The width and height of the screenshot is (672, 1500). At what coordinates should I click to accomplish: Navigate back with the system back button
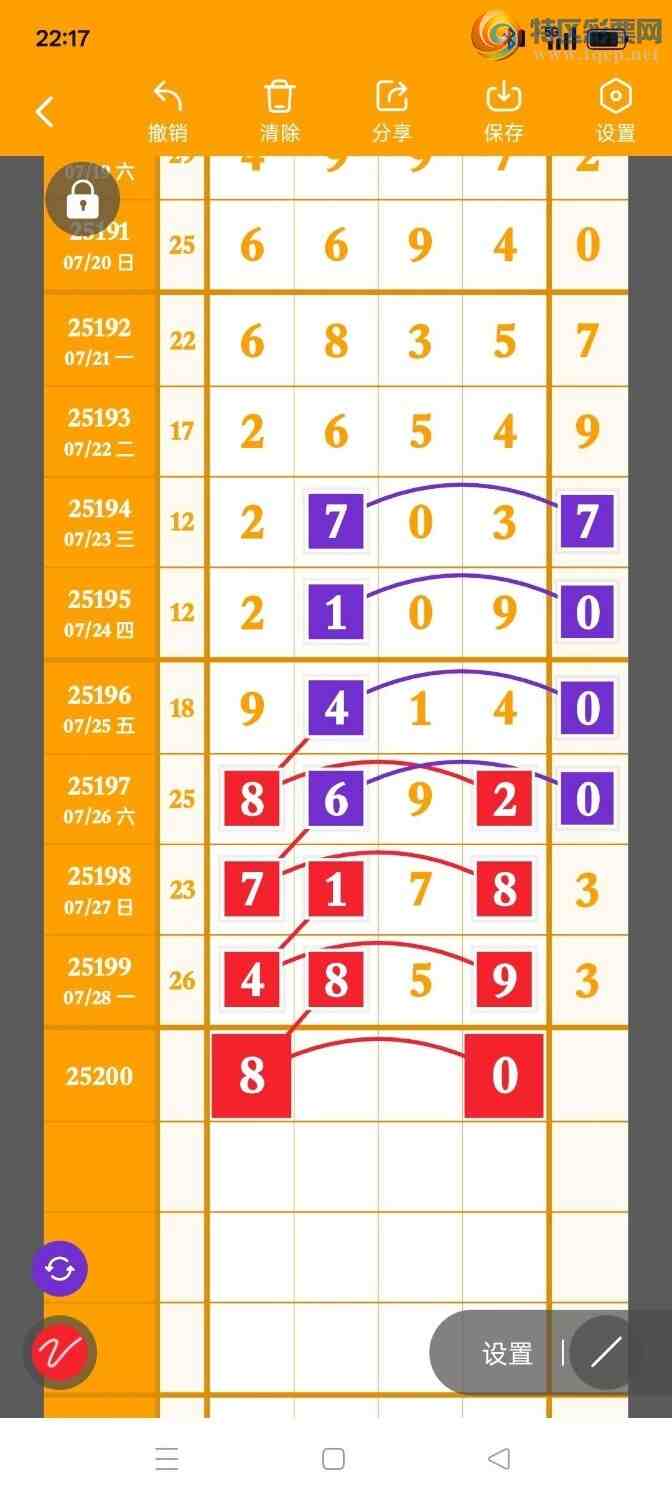(x=499, y=1459)
